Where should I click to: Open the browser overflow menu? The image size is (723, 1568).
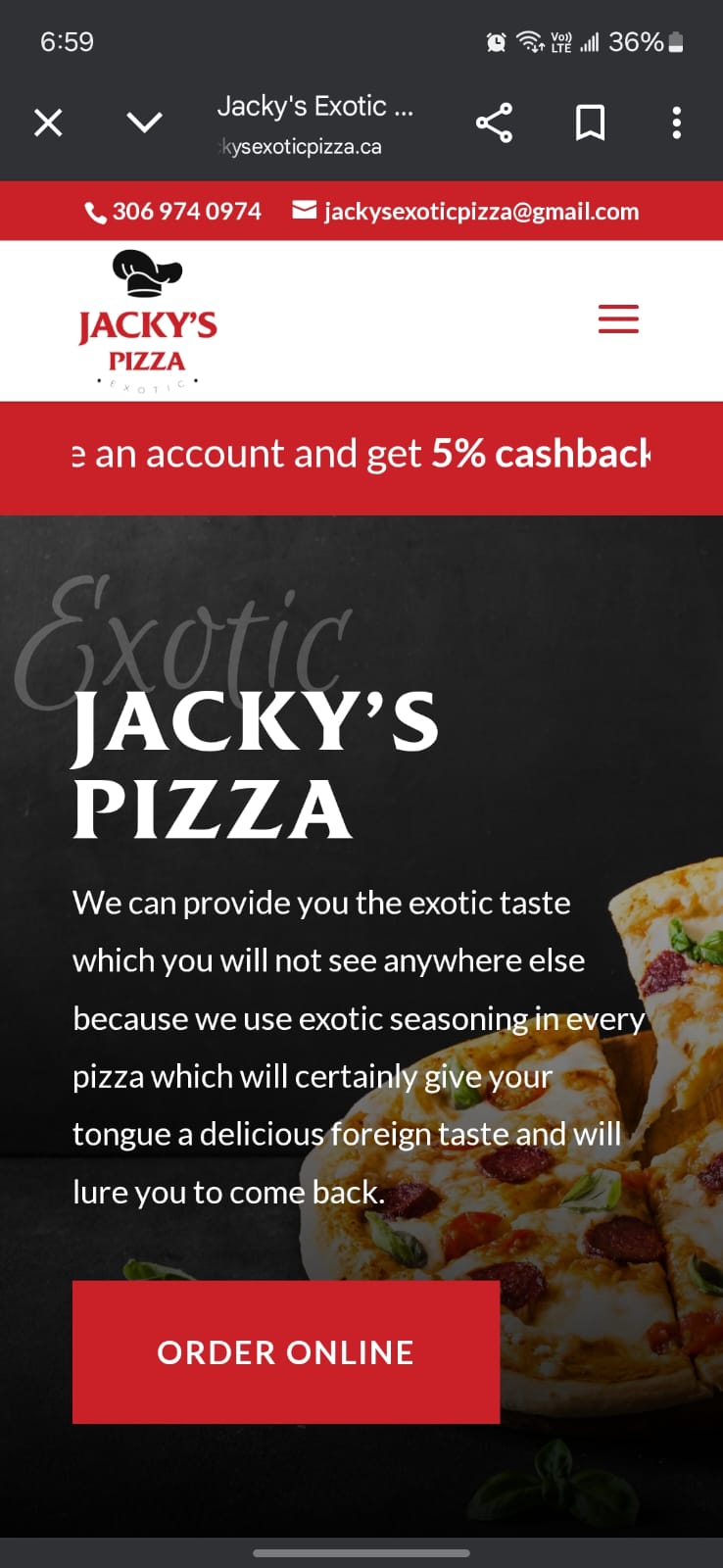(x=676, y=122)
